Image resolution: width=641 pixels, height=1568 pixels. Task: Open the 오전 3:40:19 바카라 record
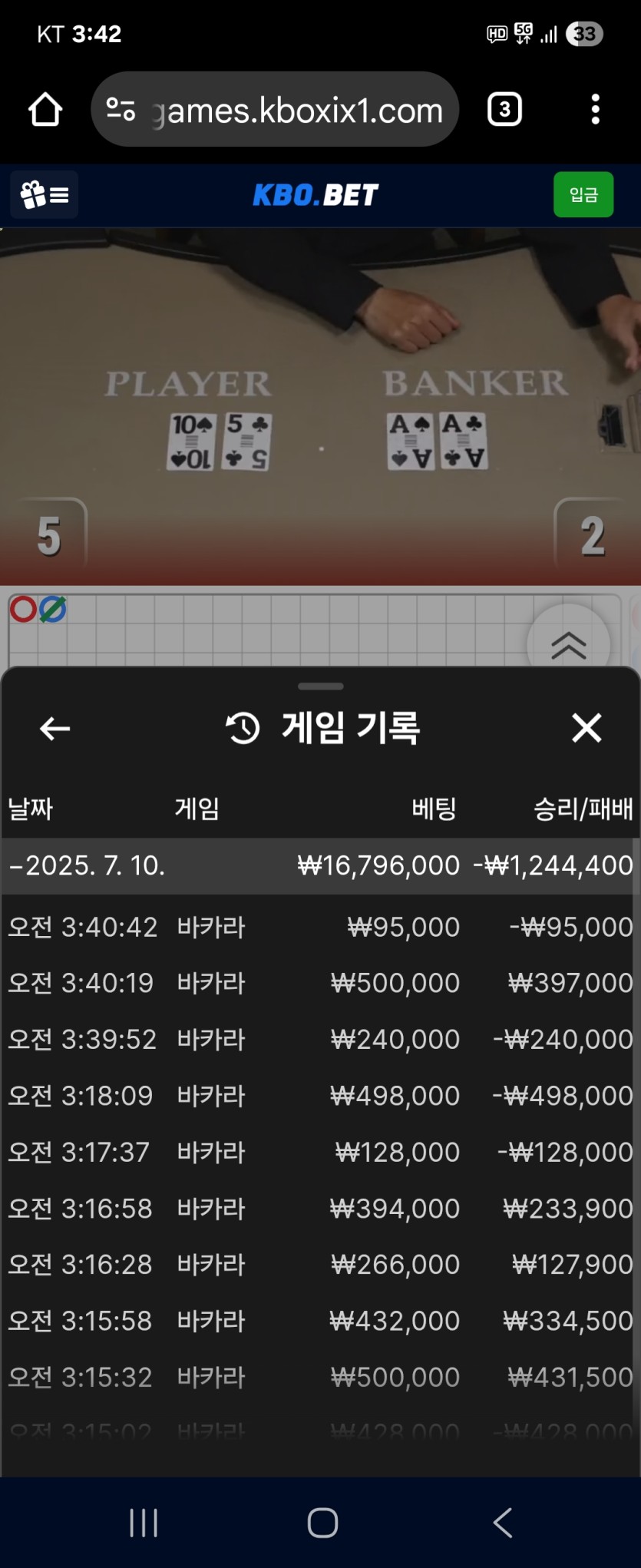(x=319, y=983)
